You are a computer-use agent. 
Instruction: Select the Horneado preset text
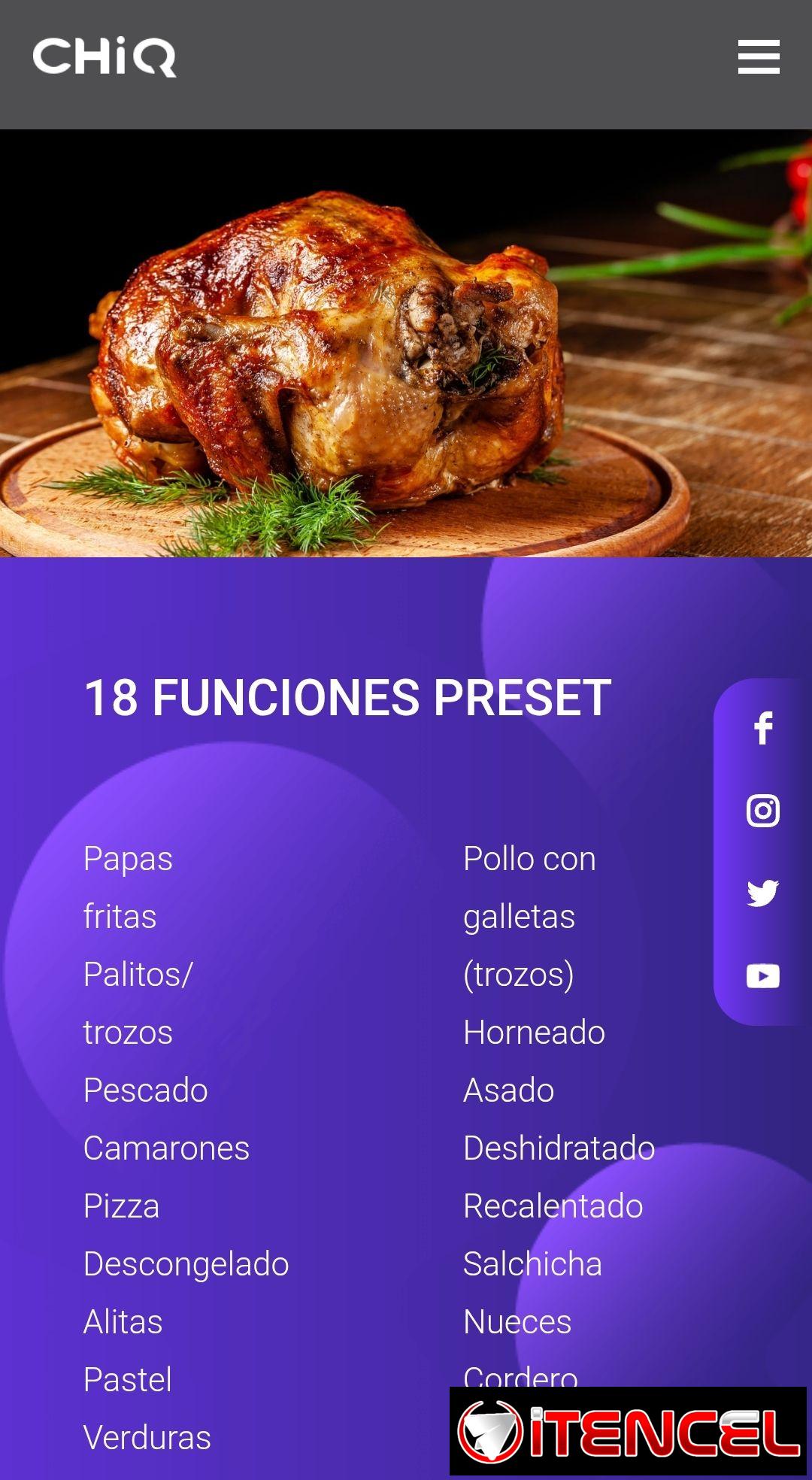[535, 1033]
